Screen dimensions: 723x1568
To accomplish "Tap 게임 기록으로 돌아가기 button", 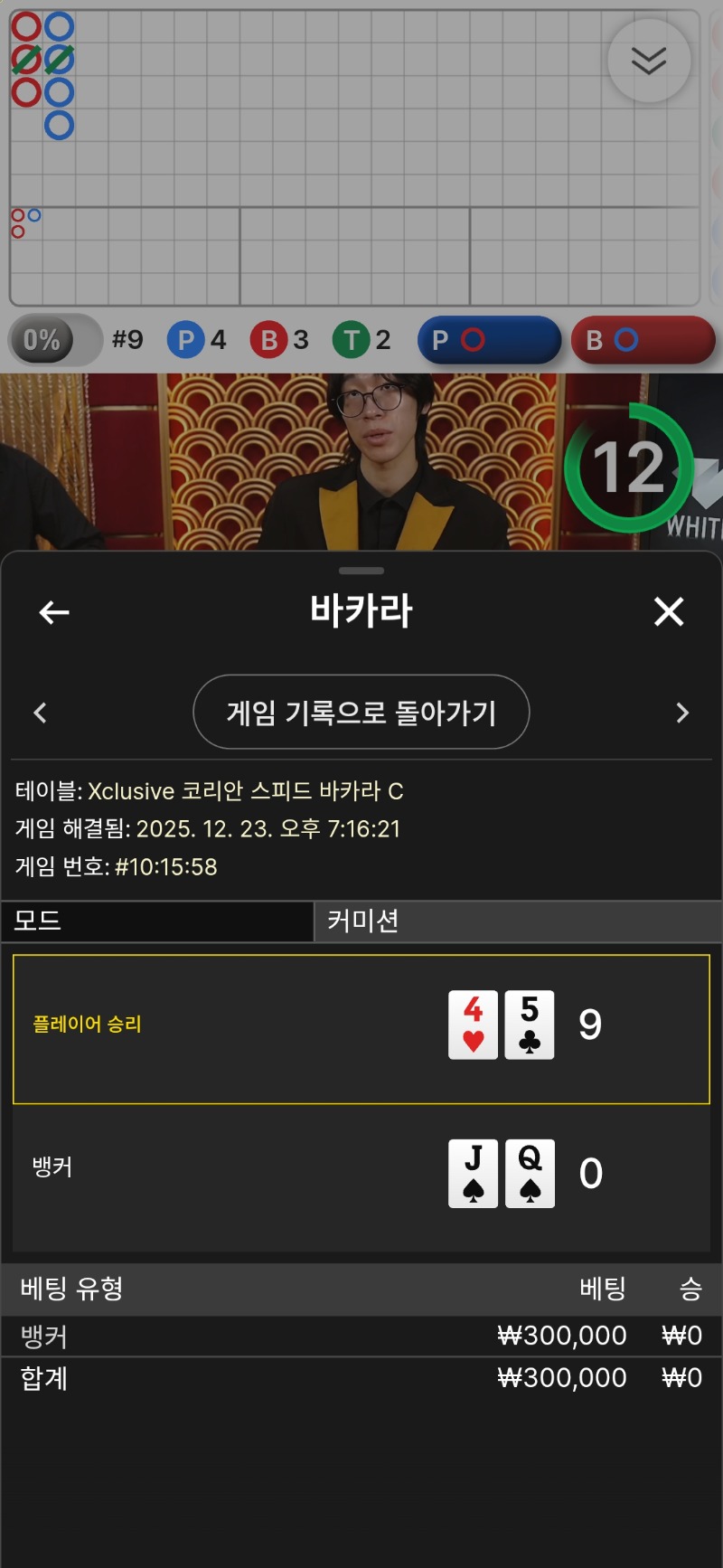I will [x=361, y=713].
